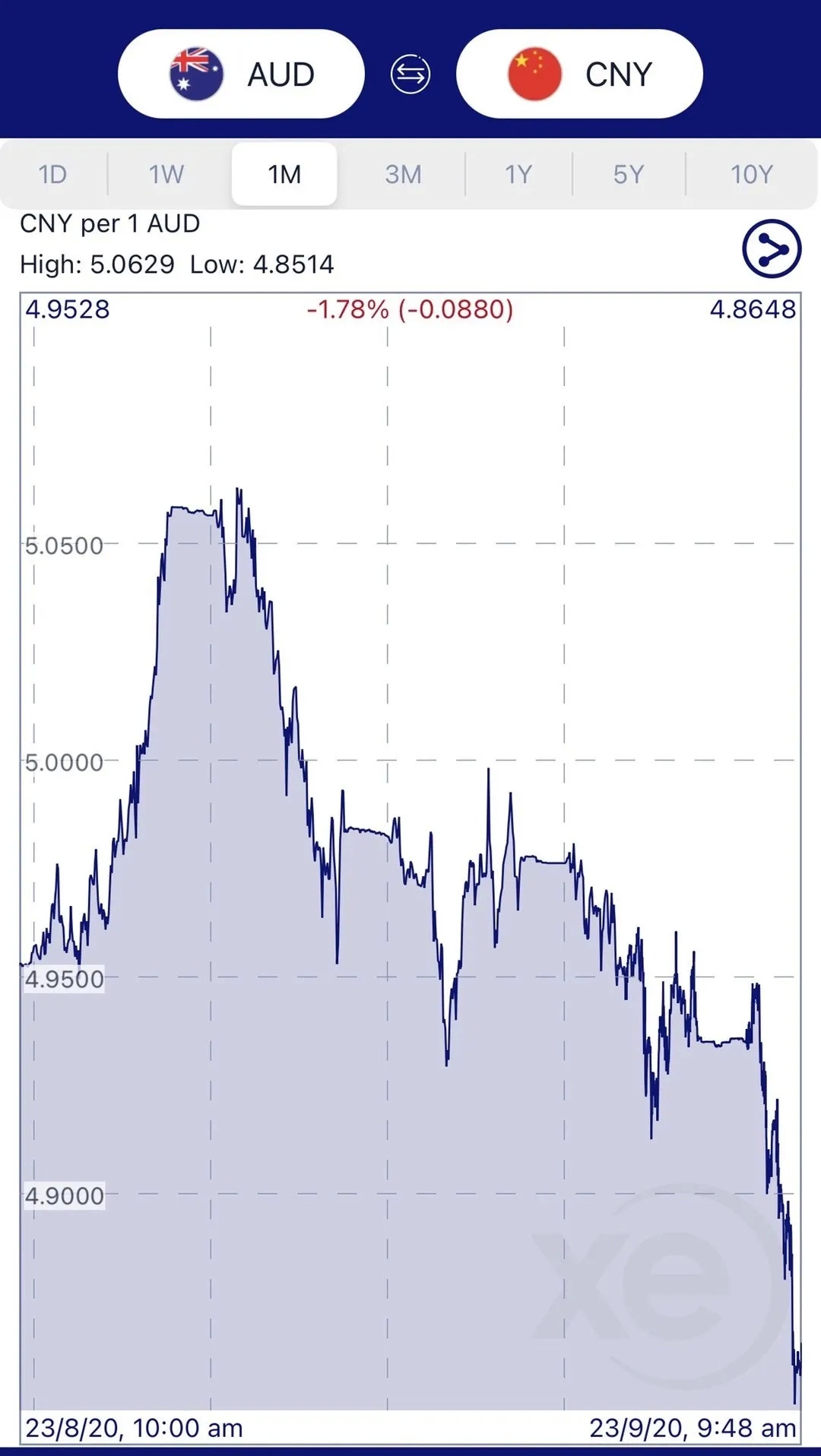
Task: Swap the AUD and CNY currencies
Action: click(410, 74)
